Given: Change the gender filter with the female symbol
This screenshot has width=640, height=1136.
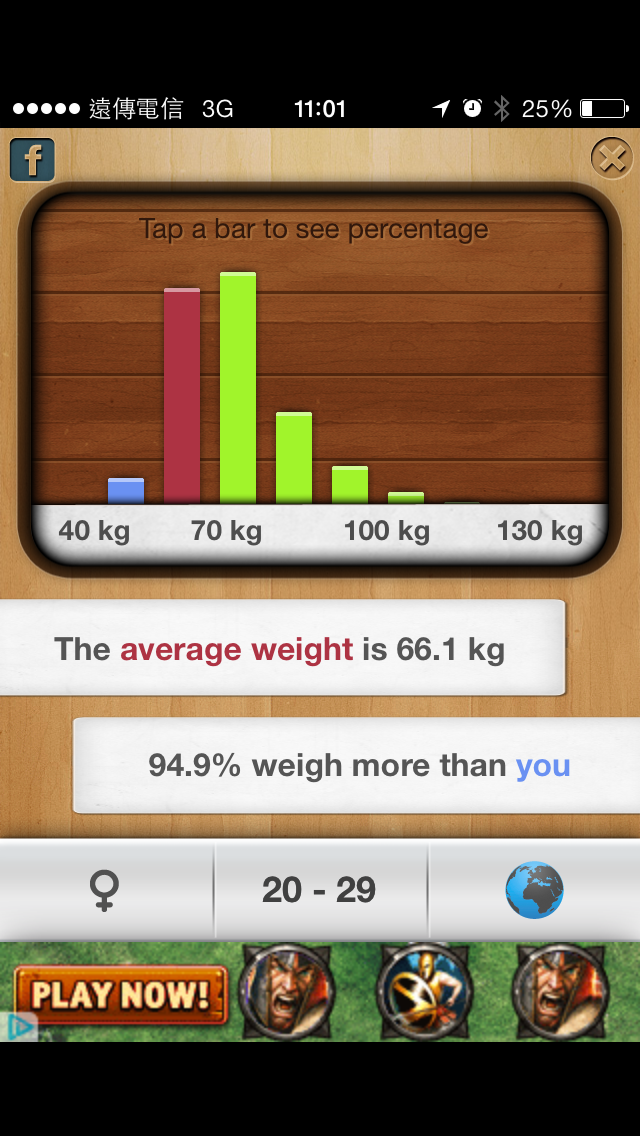Looking at the screenshot, I should point(105,889).
